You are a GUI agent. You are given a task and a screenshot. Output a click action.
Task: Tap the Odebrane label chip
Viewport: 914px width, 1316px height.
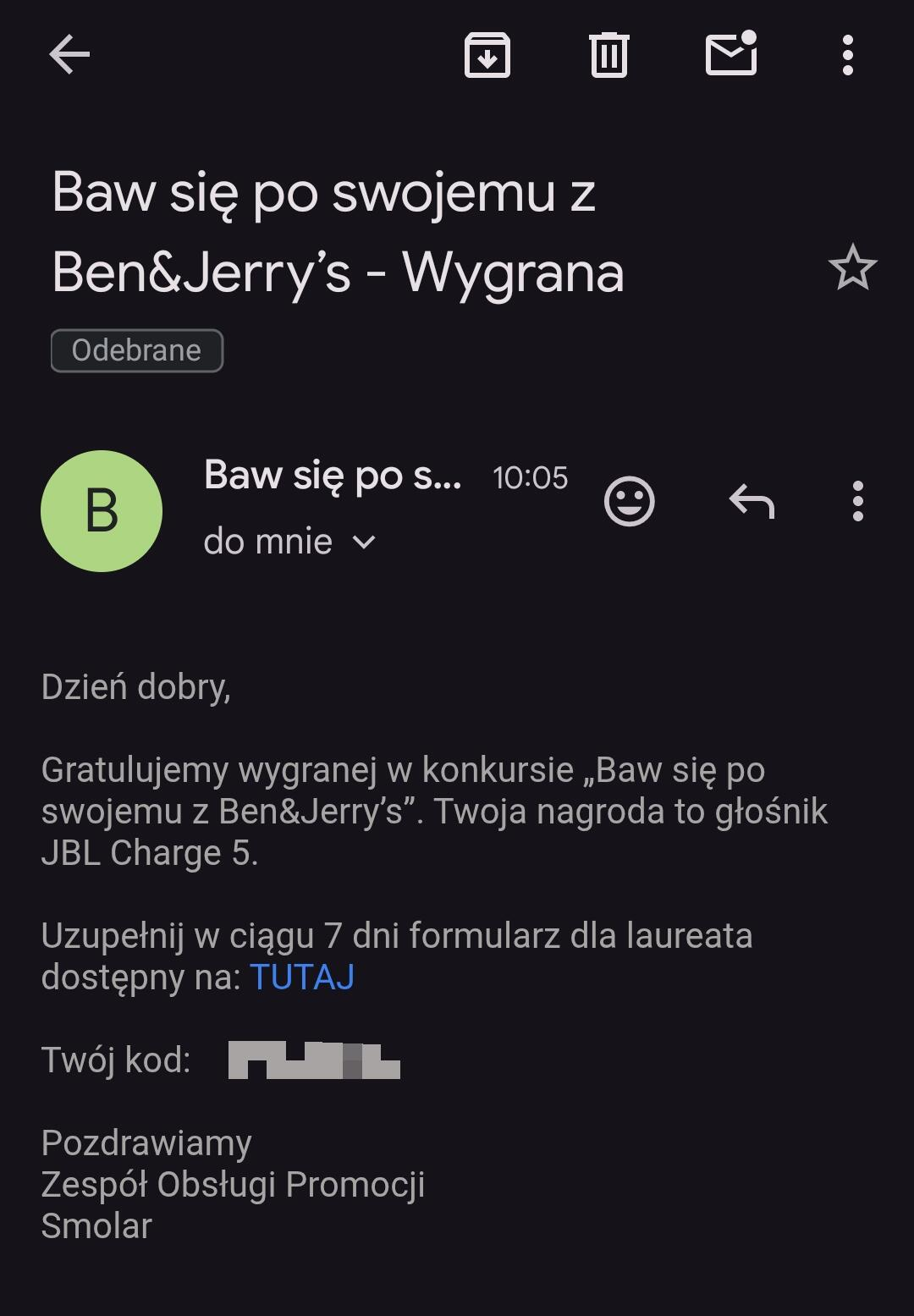(x=137, y=350)
